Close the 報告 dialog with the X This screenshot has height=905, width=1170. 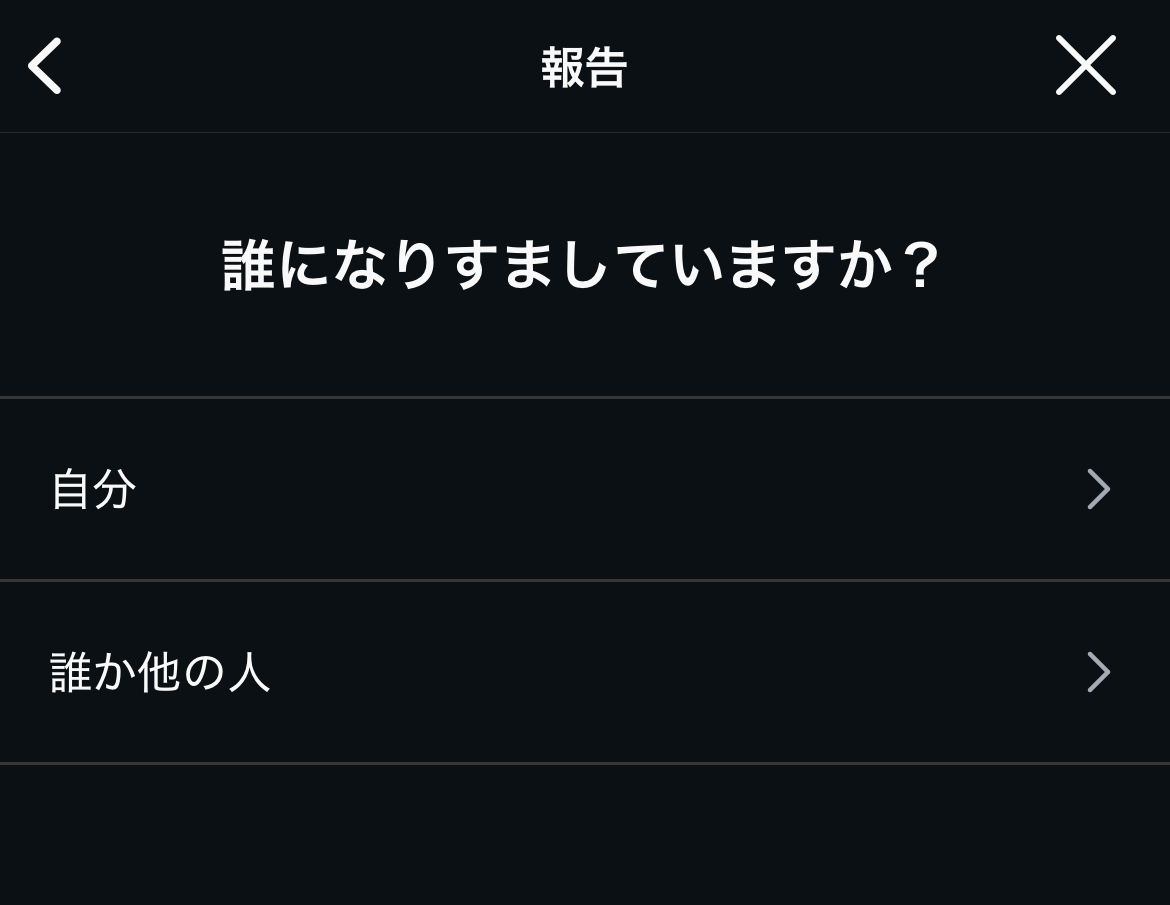point(1085,66)
